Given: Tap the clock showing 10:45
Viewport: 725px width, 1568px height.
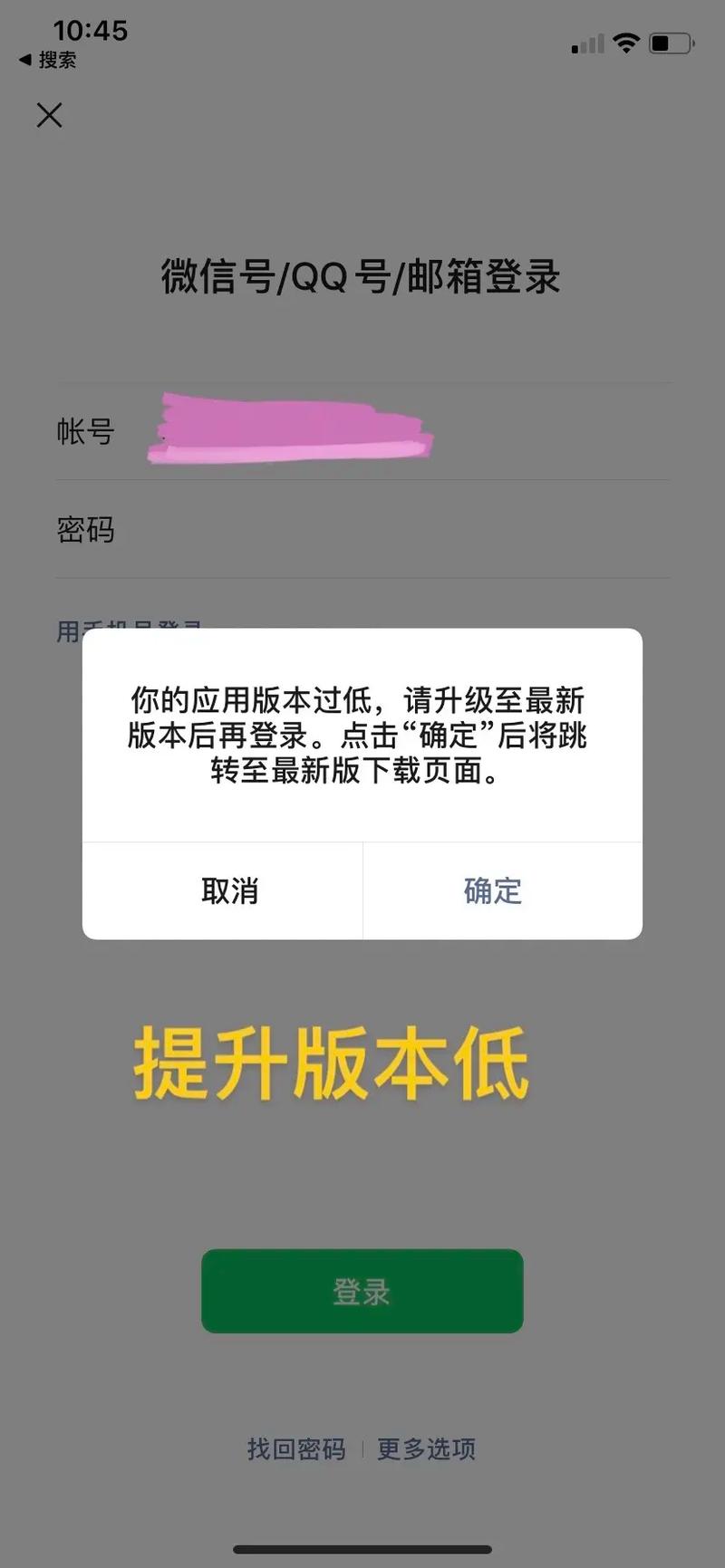Looking at the screenshot, I should 91,30.
